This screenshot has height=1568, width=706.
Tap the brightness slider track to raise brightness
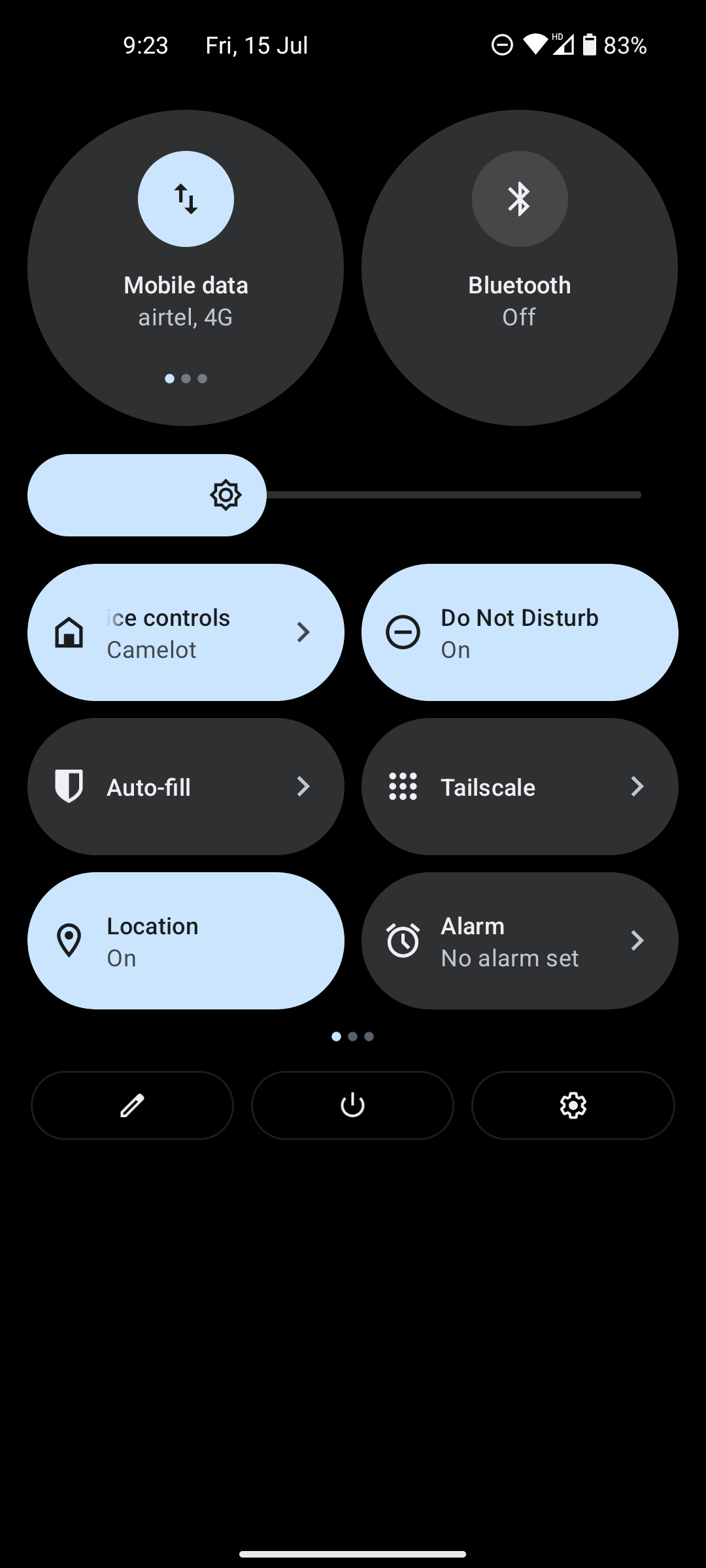(x=454, y=495)
